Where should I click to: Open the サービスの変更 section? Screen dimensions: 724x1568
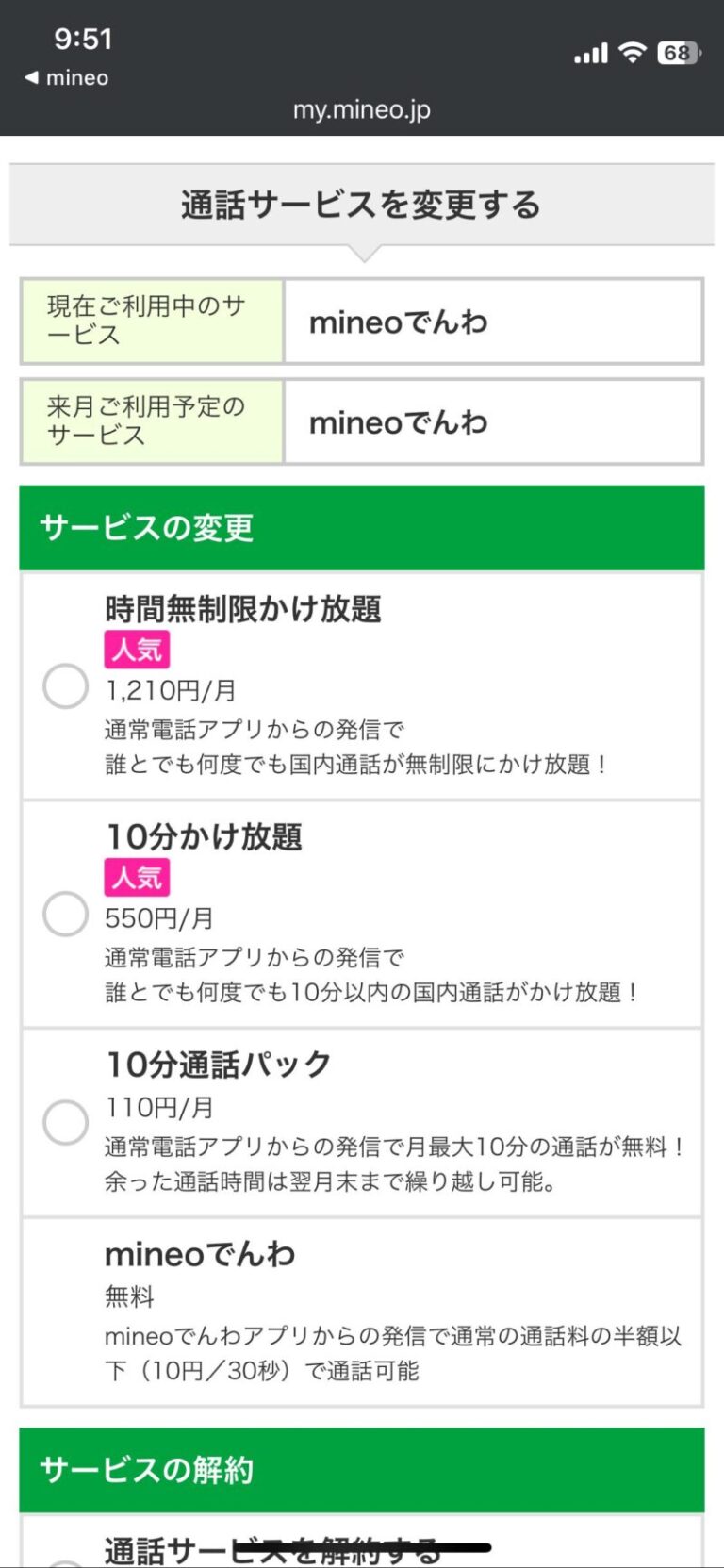tap(362, 528)
